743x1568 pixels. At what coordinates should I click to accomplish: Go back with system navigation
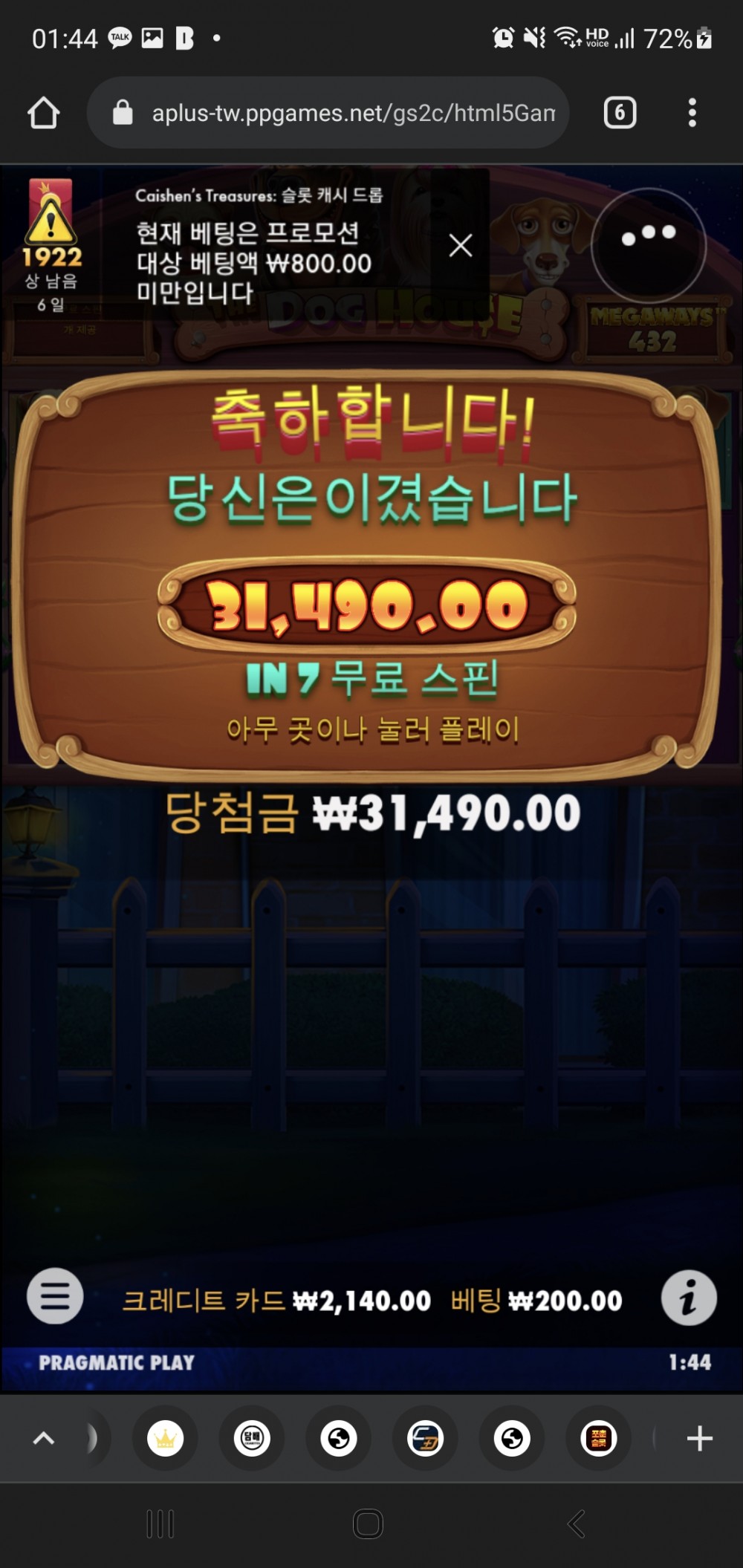577,1523
